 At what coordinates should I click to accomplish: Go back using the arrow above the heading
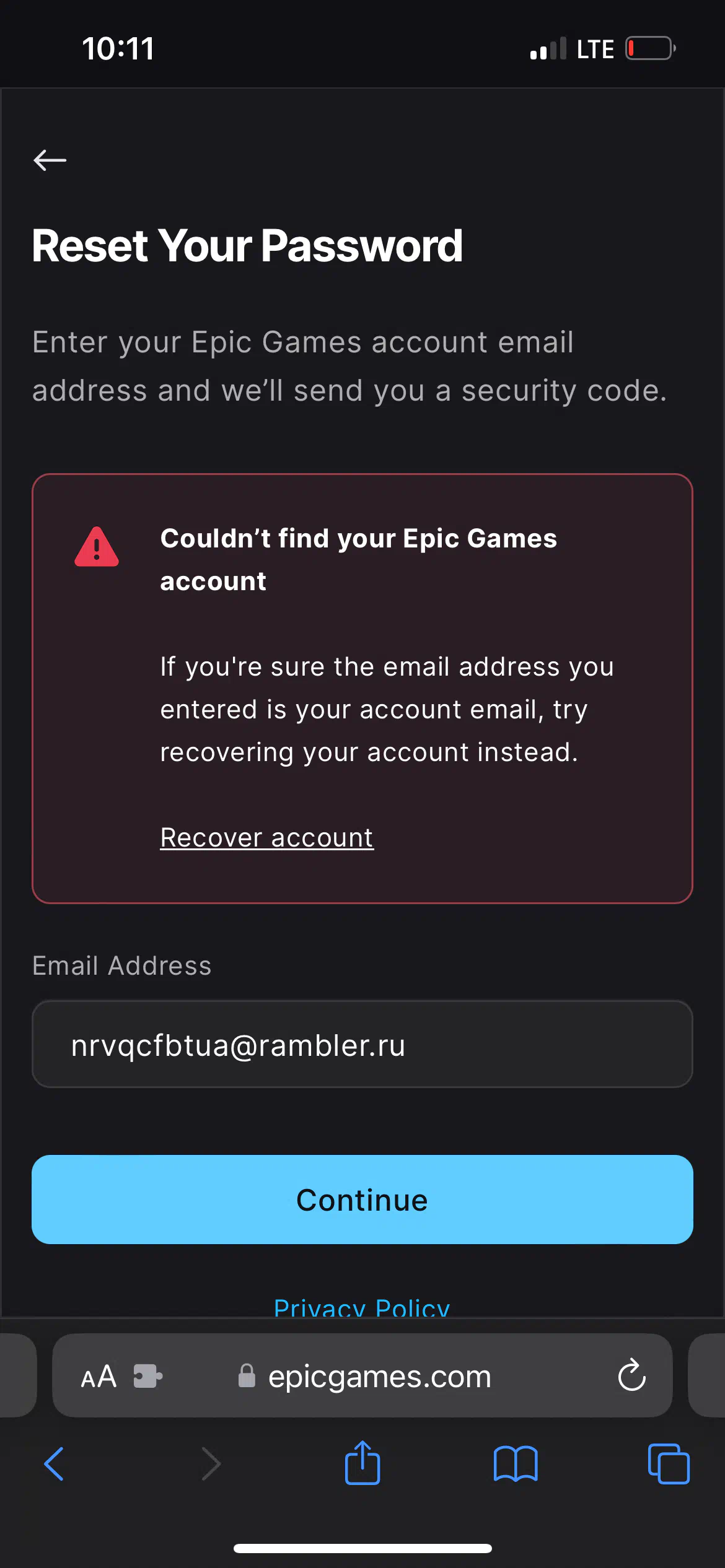pyautogui.click(x=50, y=160)
